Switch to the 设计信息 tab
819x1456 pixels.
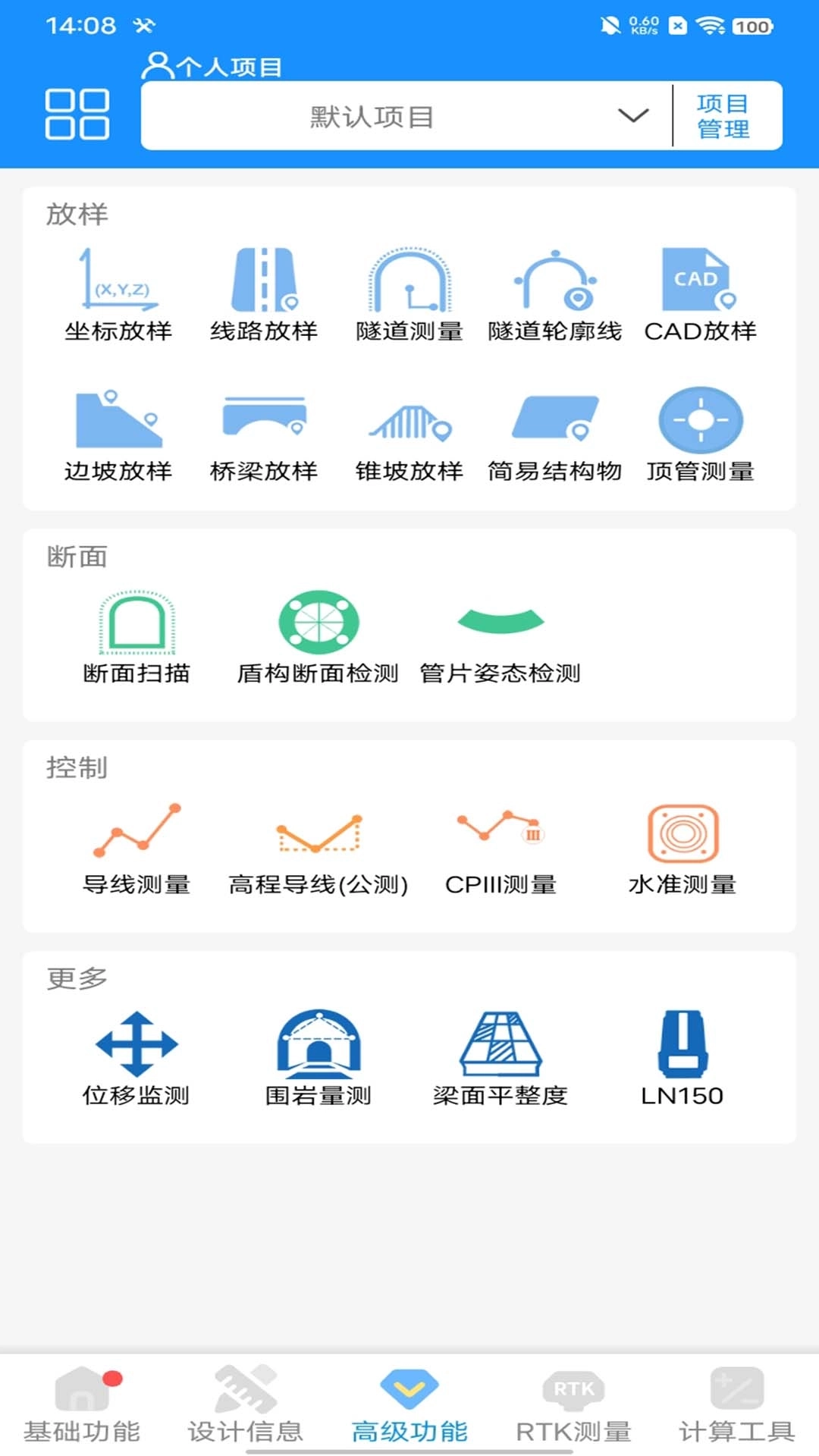[246, 1407]
